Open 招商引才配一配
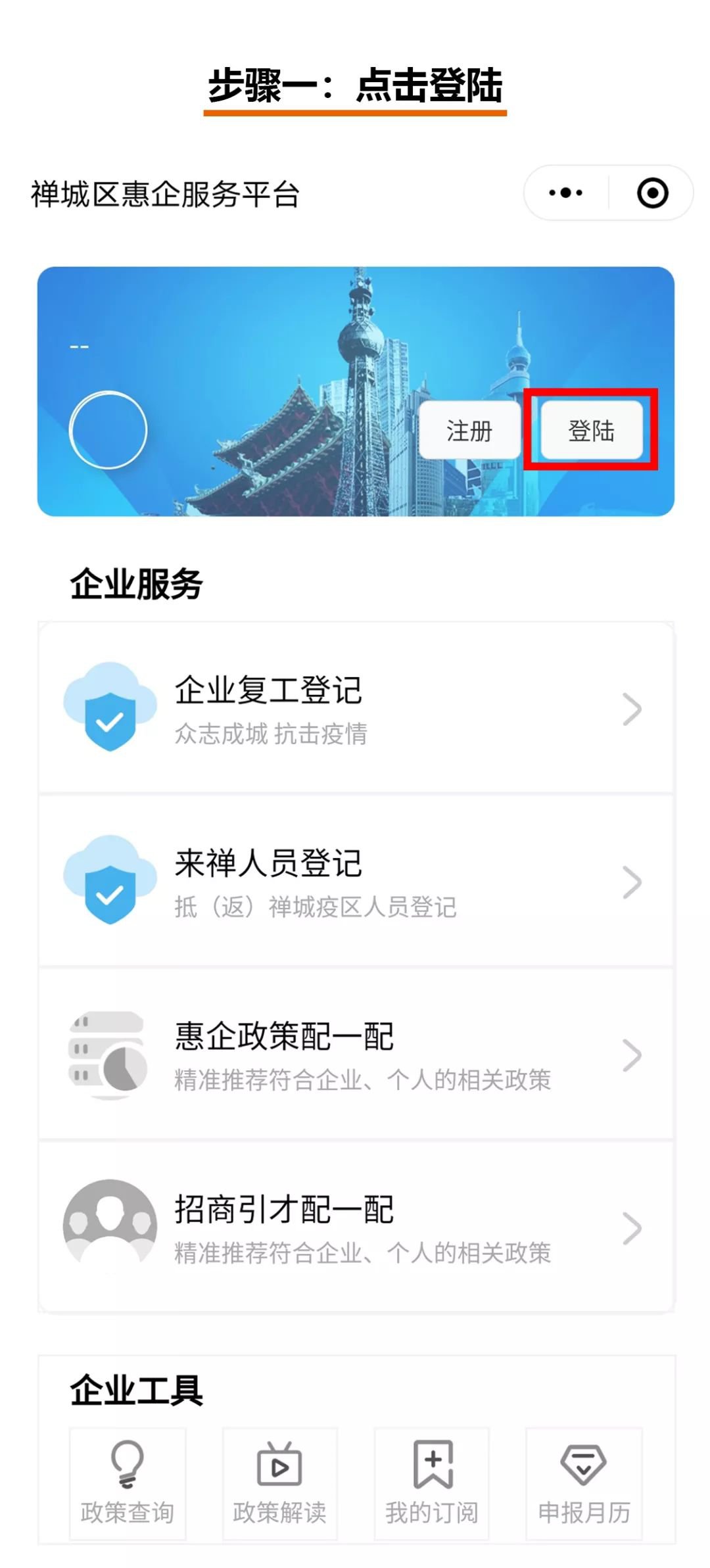This screenshot has width=710, height=1568. [355, 1227]
